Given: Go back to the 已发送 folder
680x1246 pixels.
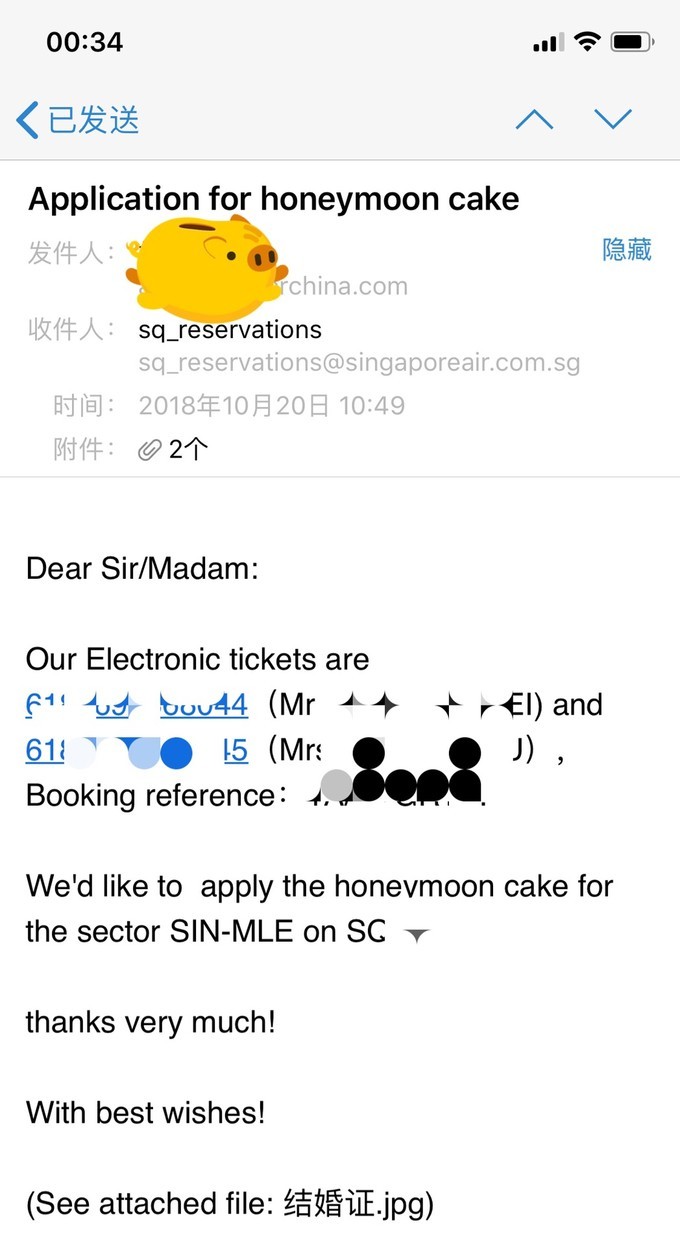Looking at the screenshot, I should click(78, 120).
